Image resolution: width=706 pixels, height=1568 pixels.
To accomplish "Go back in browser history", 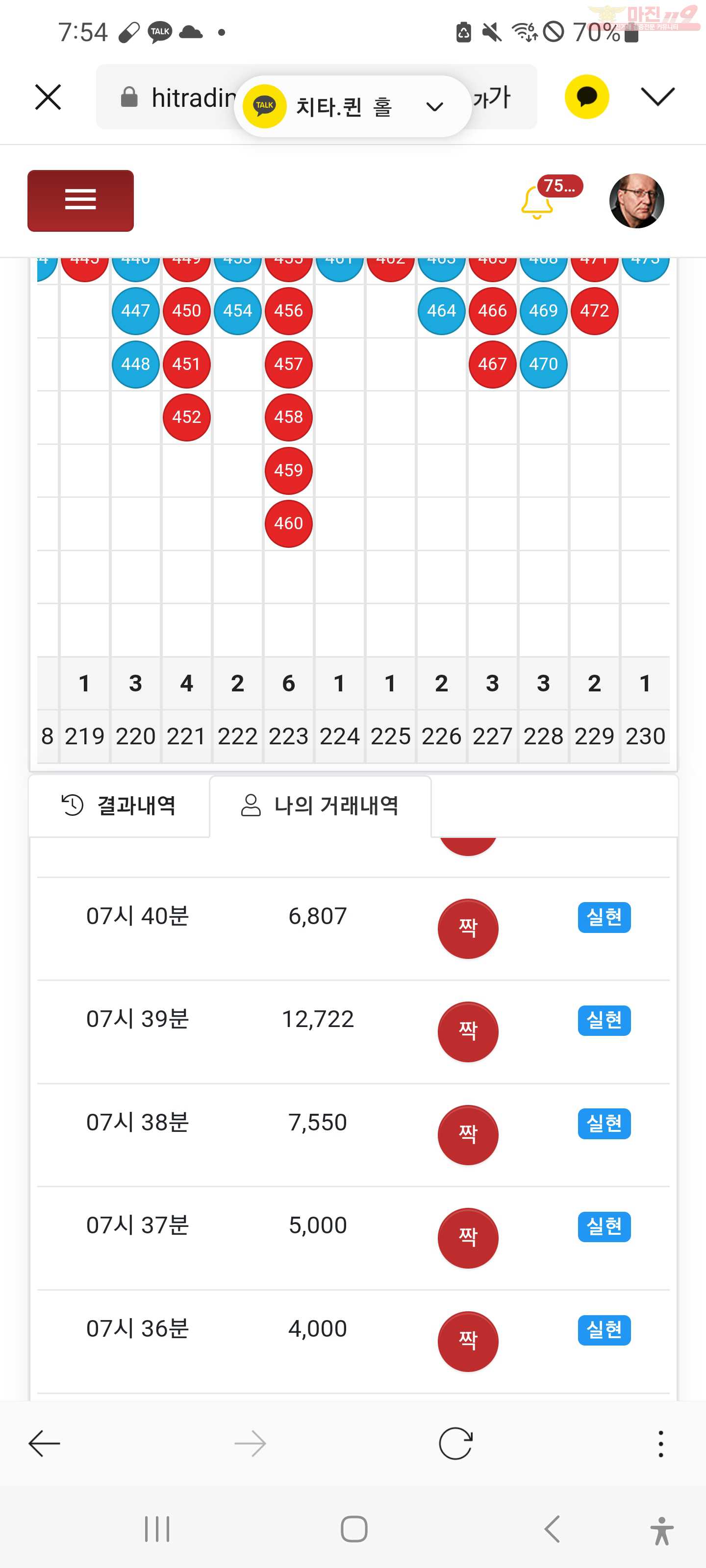I will [x=45, y=1443].
